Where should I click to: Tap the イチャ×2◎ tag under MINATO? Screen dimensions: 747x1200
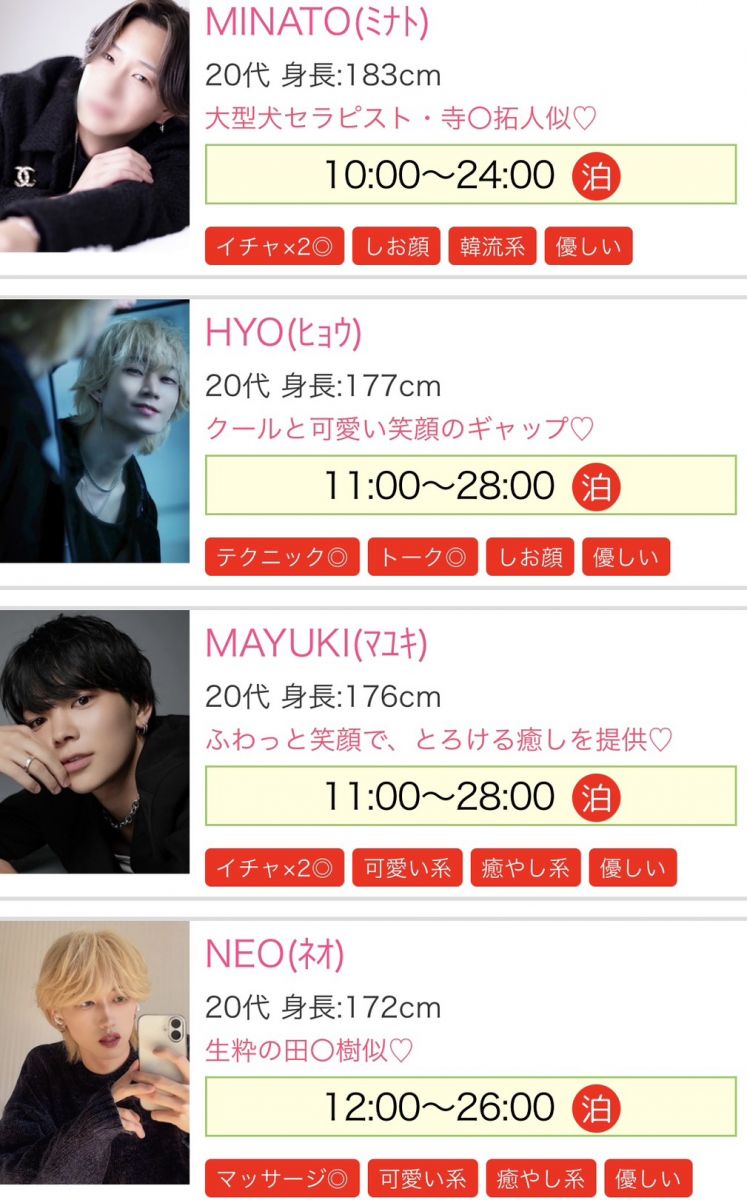pyautogui.click(x=274, y=247)
